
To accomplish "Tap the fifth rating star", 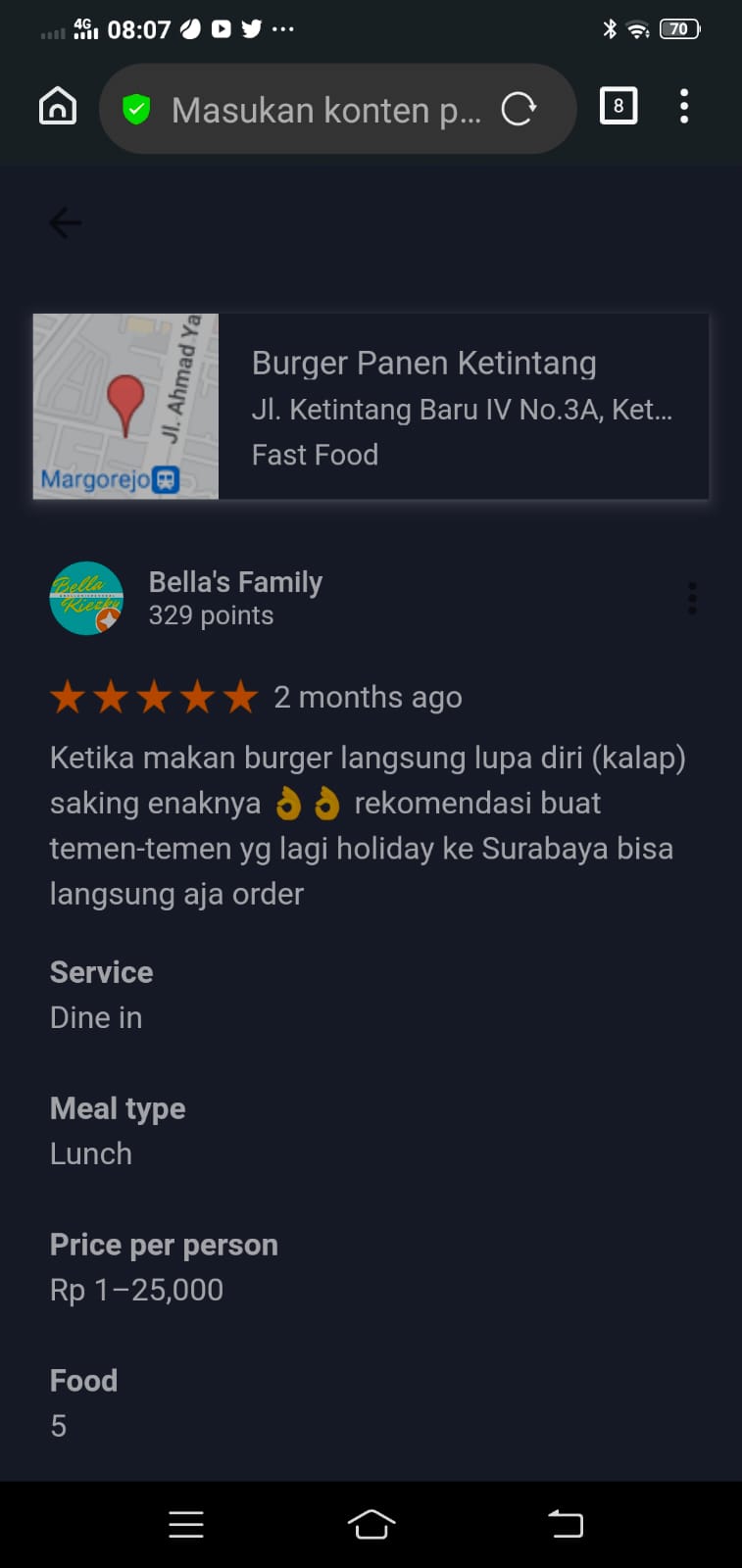I will (x=238, y=696).
